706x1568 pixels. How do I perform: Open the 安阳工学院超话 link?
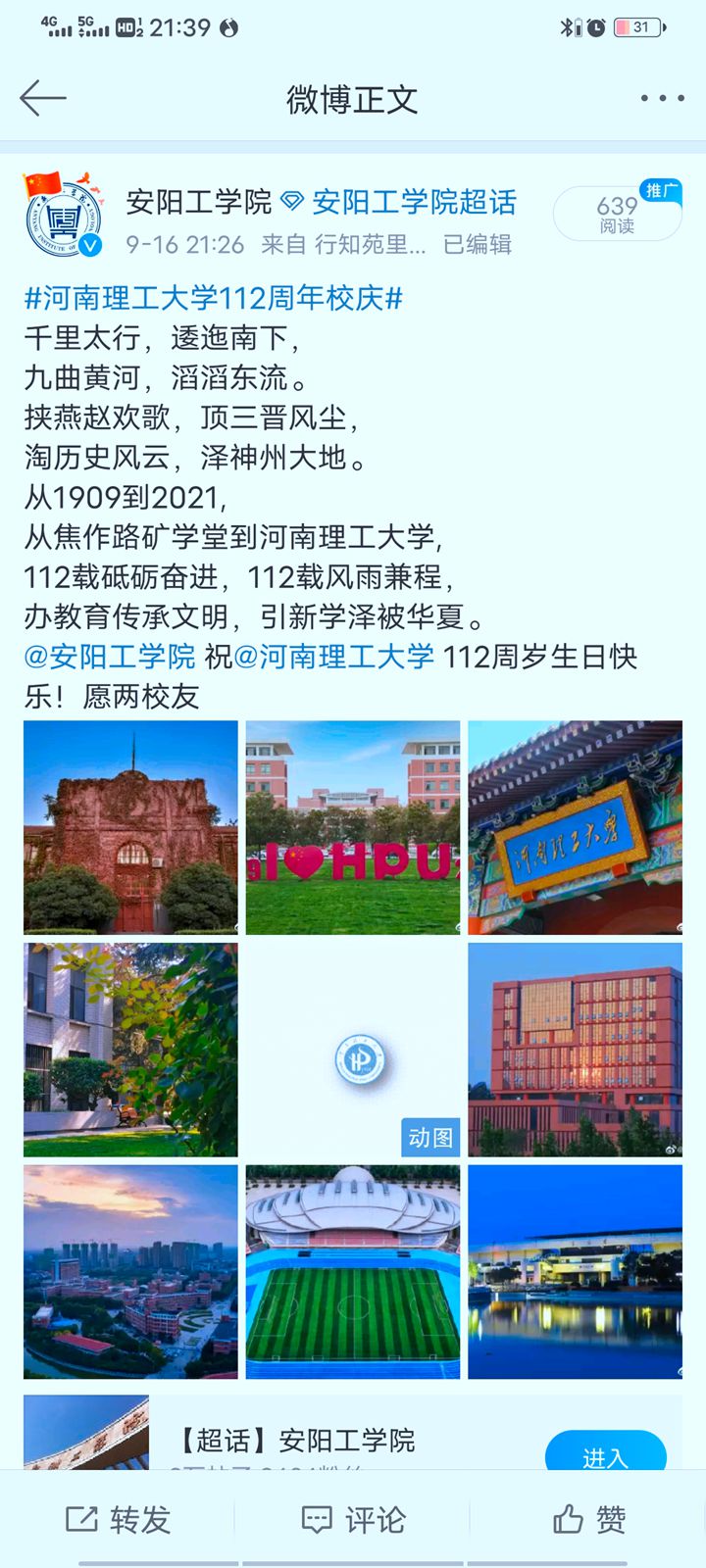413,203
